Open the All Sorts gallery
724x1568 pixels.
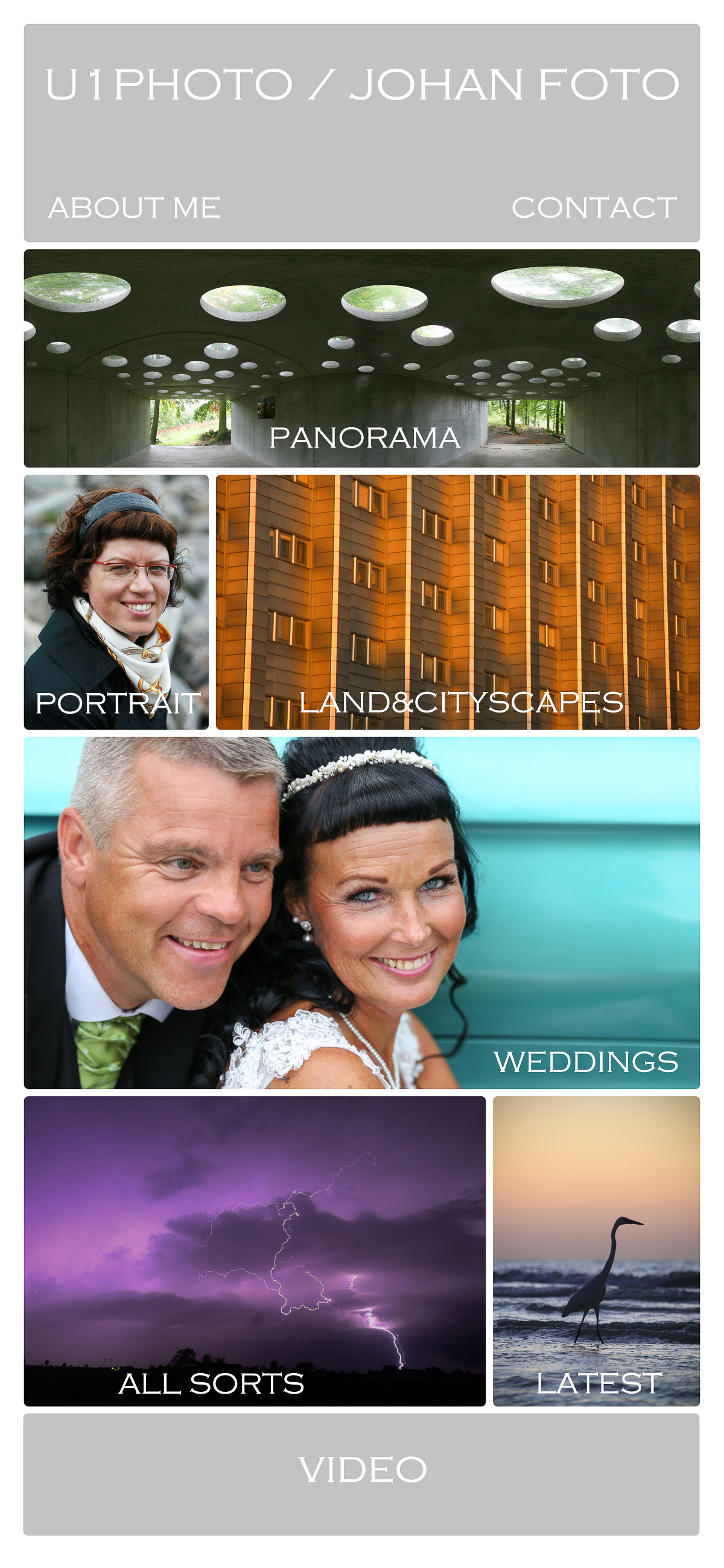(x=255, y=1251)
